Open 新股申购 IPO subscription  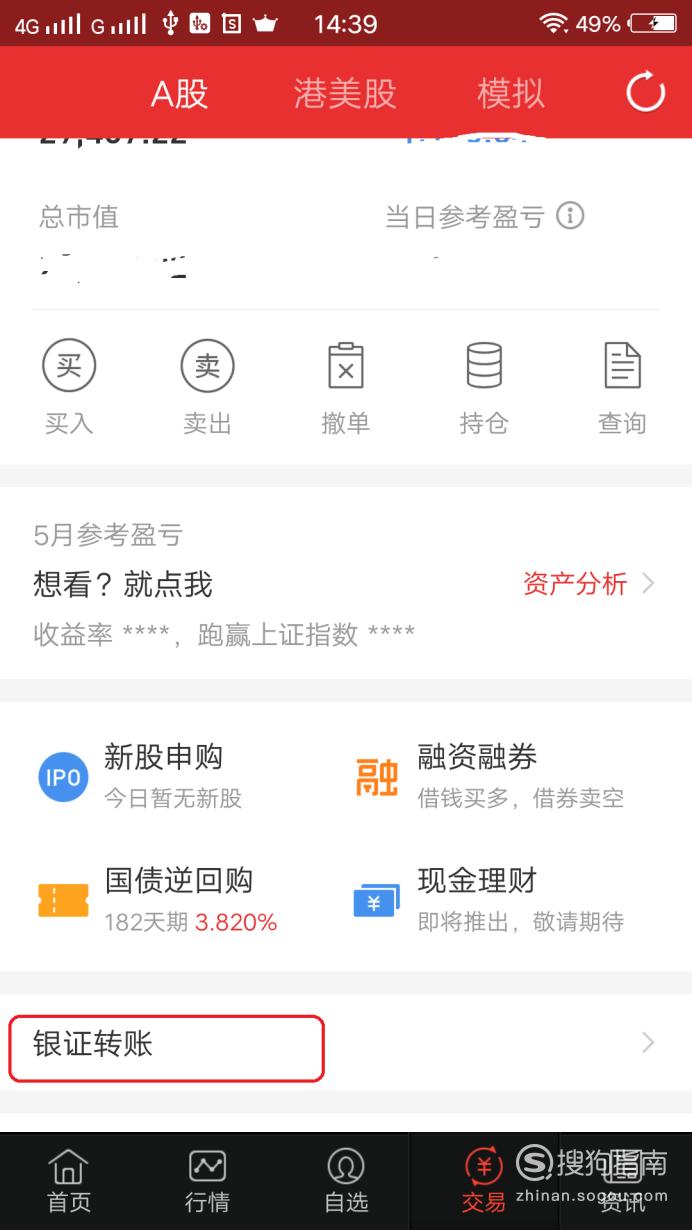[x=140, y=776]
